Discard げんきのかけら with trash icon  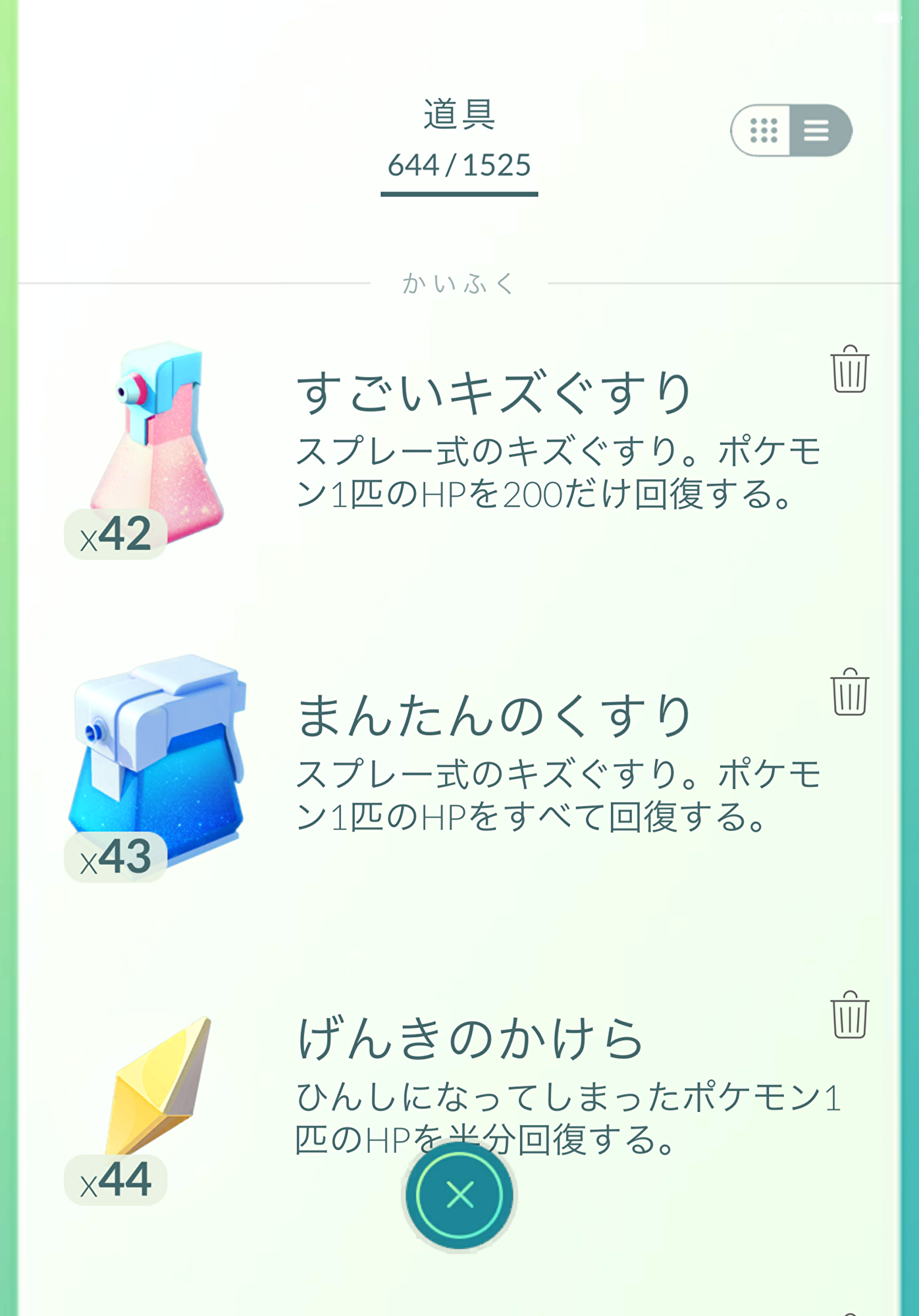849,1015
